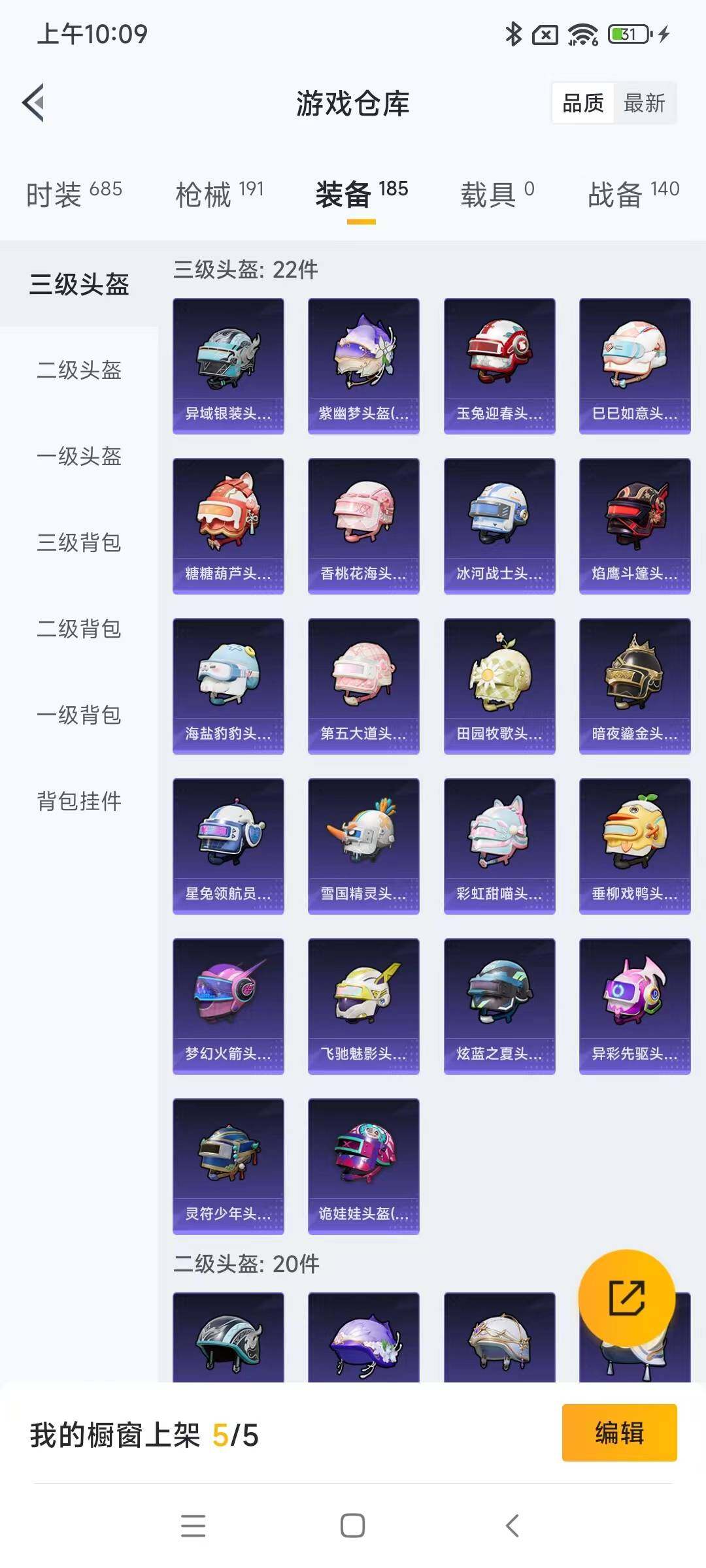Screen dimensions: 706x1568
Task: Go to the system home screen
Action: pyautogui.click(x=352, y=1526)
